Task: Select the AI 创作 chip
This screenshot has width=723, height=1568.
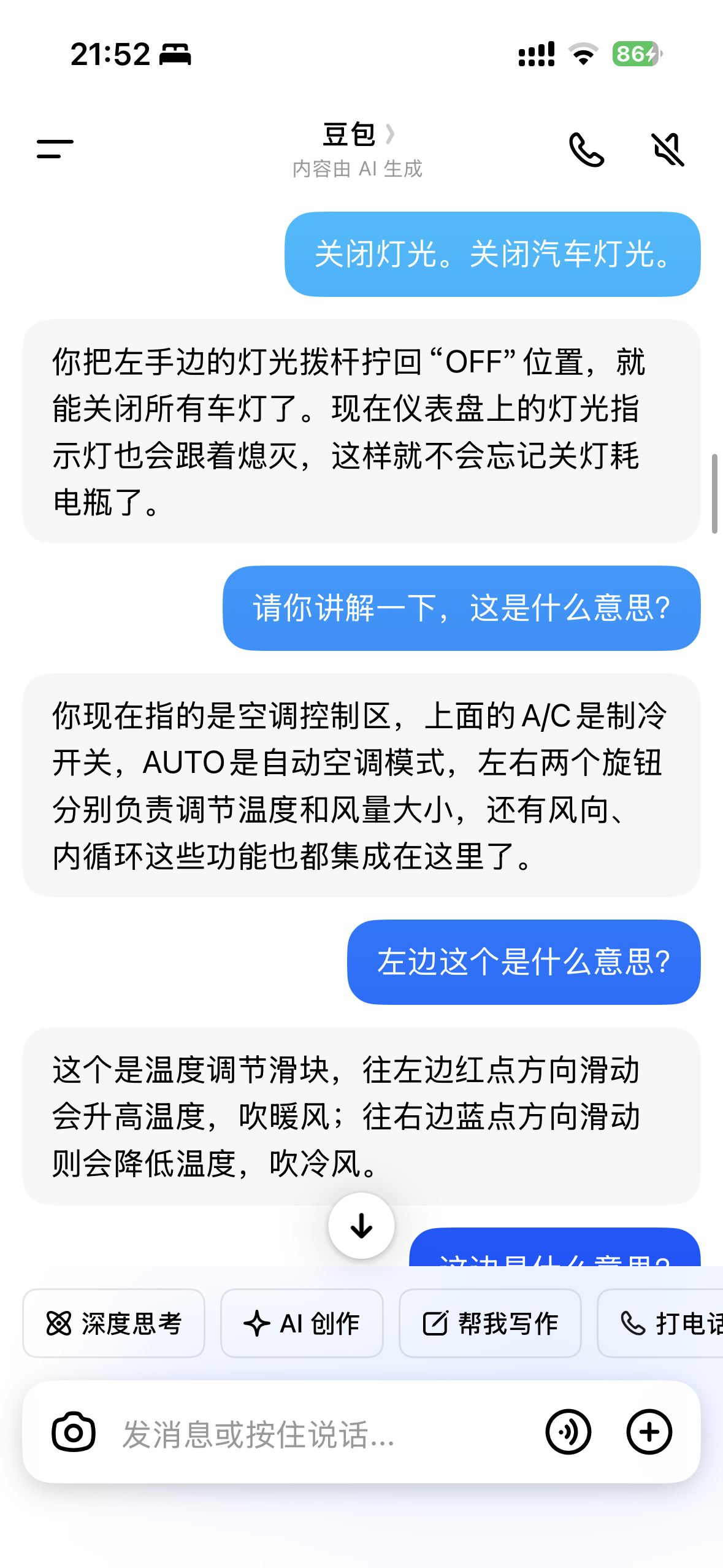Action: (302, 1323)
